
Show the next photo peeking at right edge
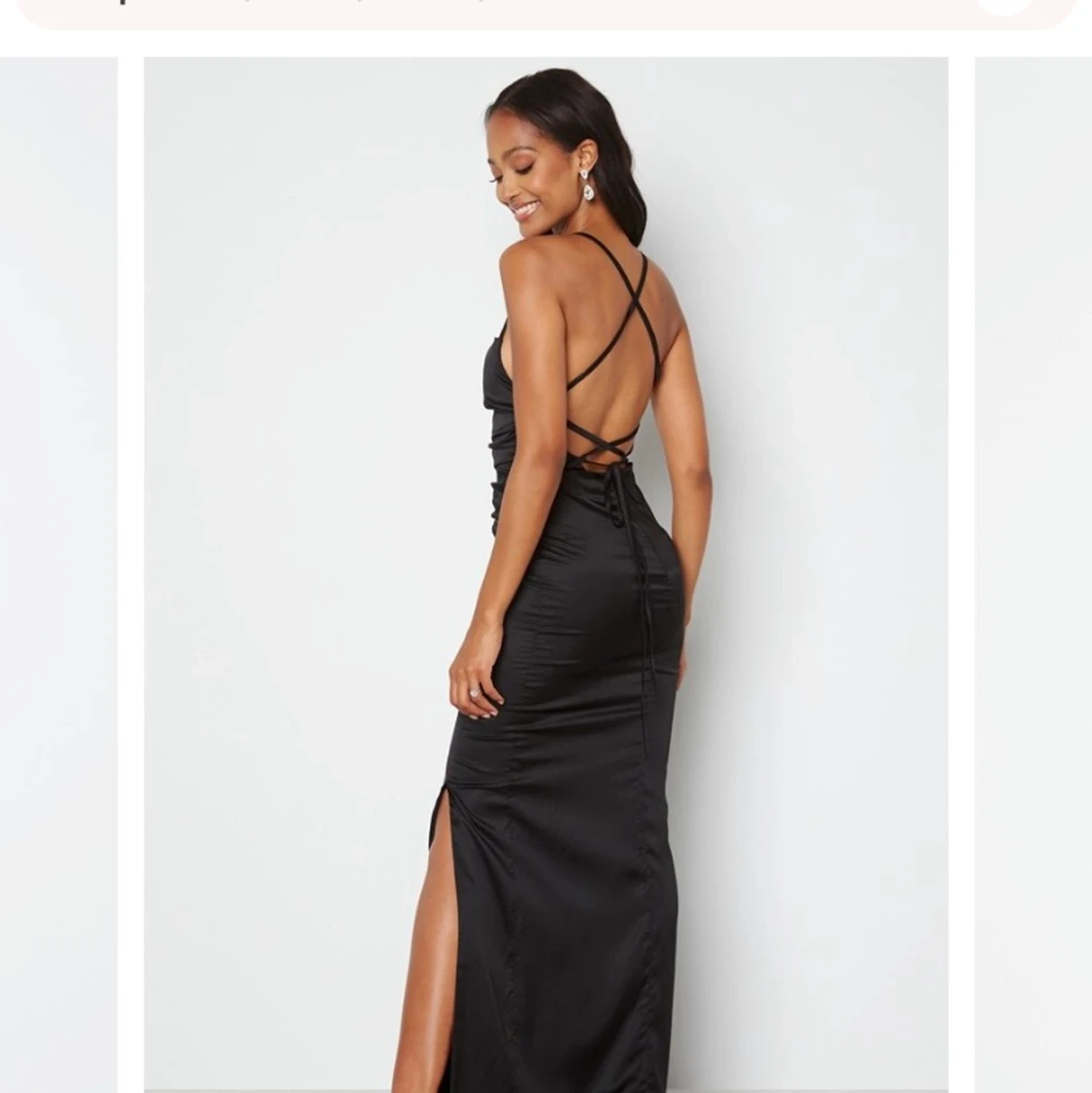tap(1033, 575)
